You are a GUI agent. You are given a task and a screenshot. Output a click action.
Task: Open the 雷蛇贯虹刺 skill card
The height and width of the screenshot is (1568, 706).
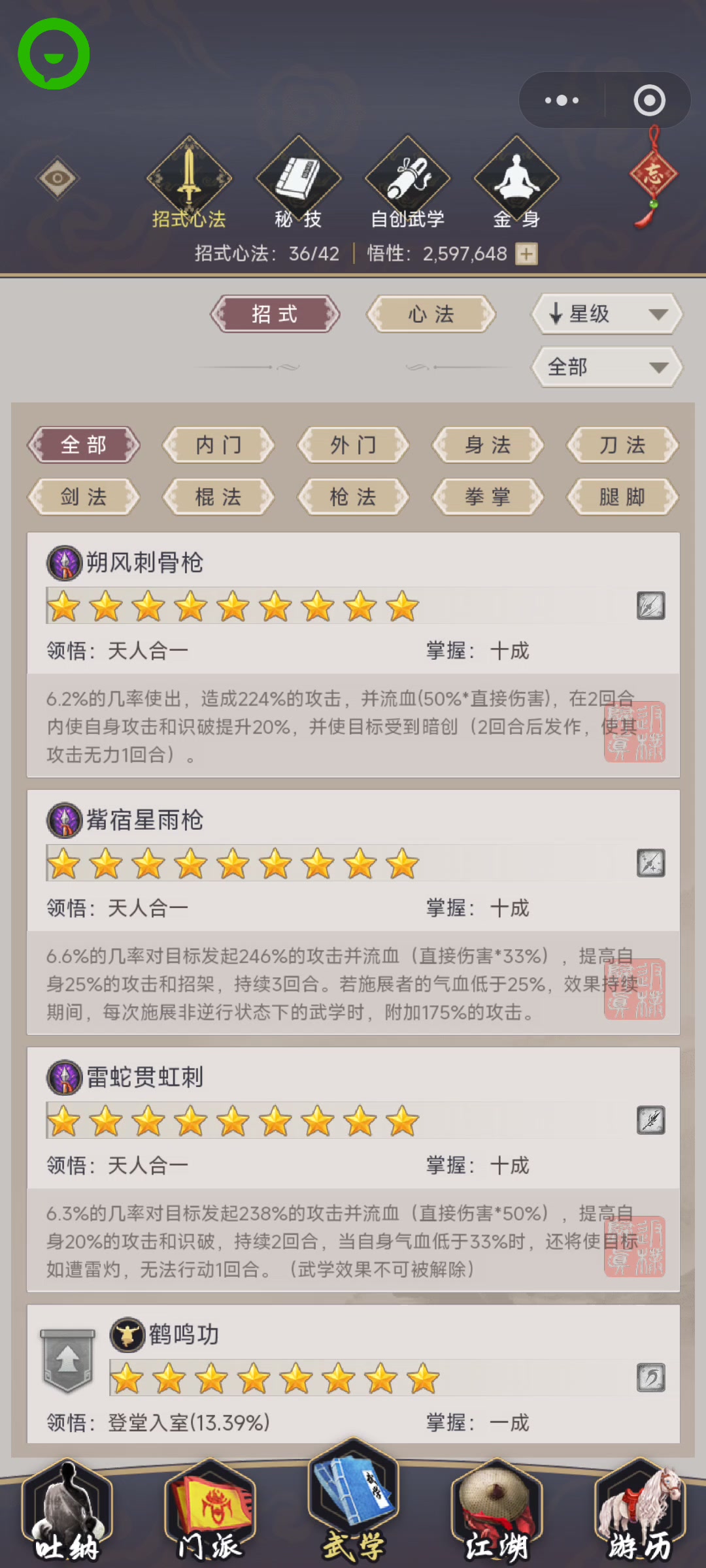pos(353,1124)
